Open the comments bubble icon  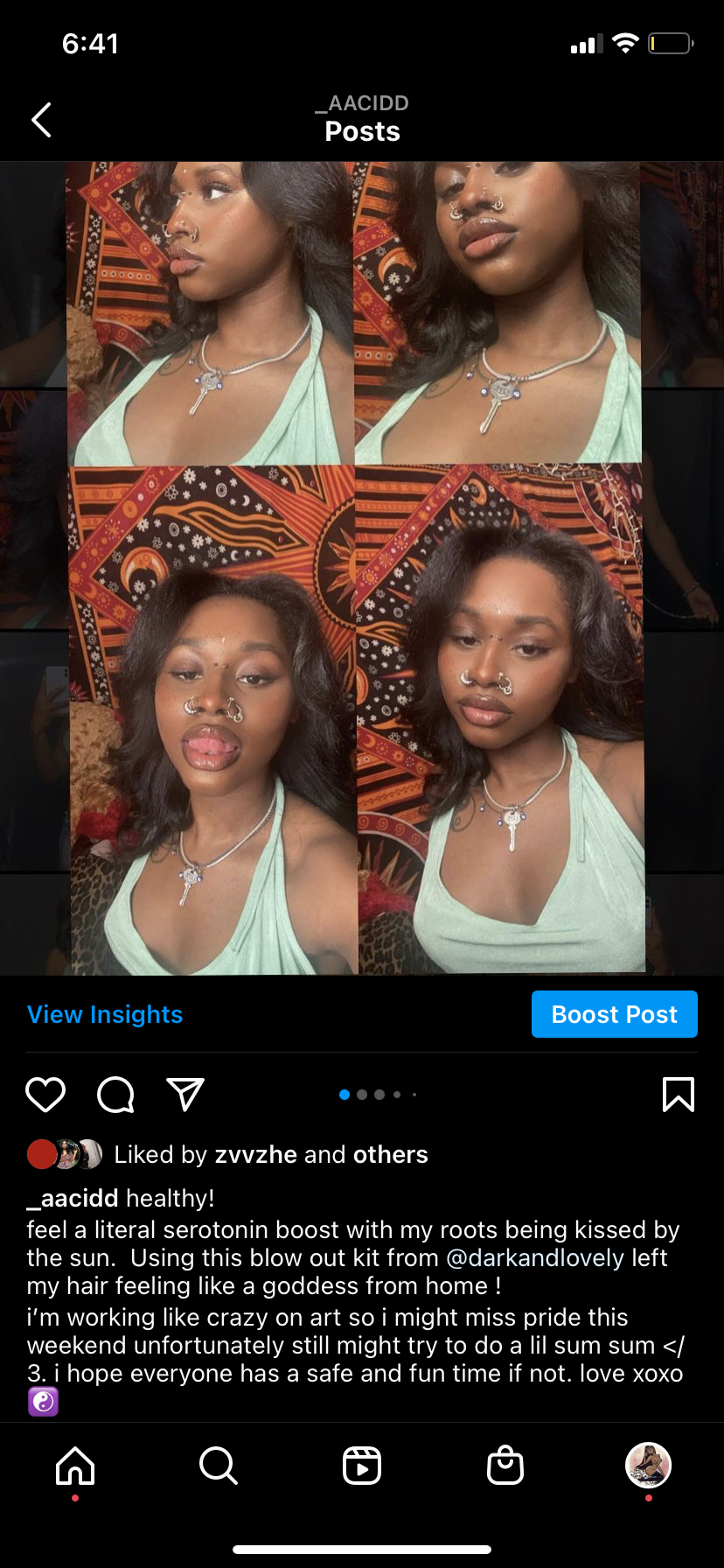coord(115,1095)
